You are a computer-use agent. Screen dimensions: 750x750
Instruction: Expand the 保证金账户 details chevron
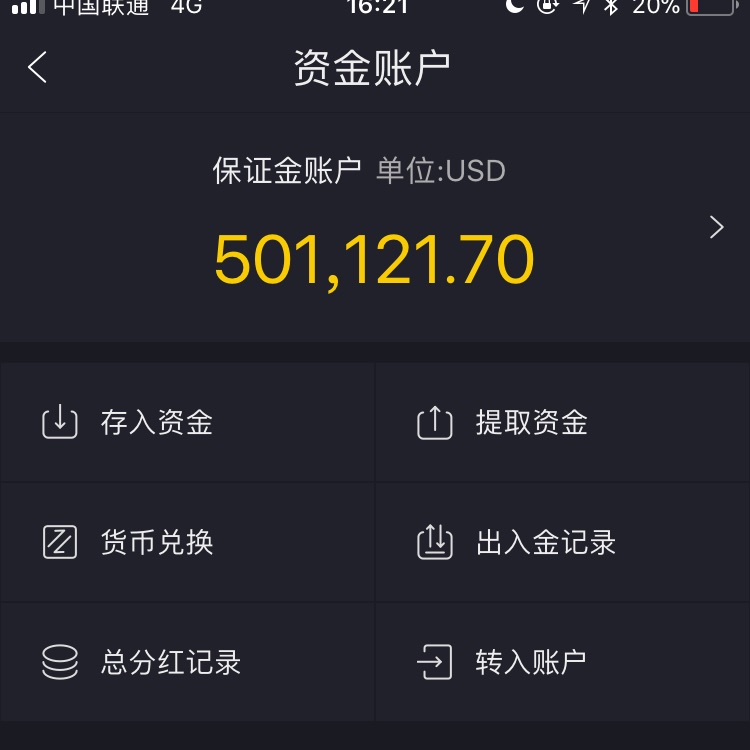coord(716,228)
